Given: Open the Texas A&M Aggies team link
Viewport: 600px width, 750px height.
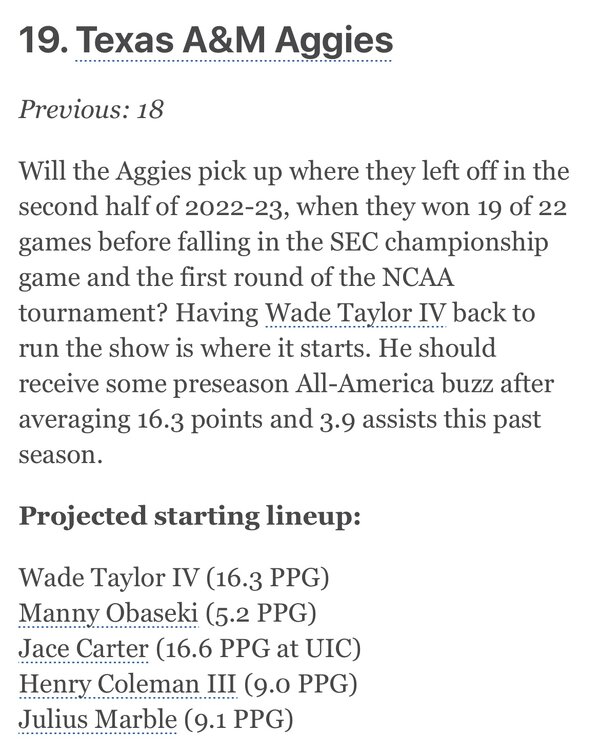Looking at the screenshot, I should coord(234,41).
